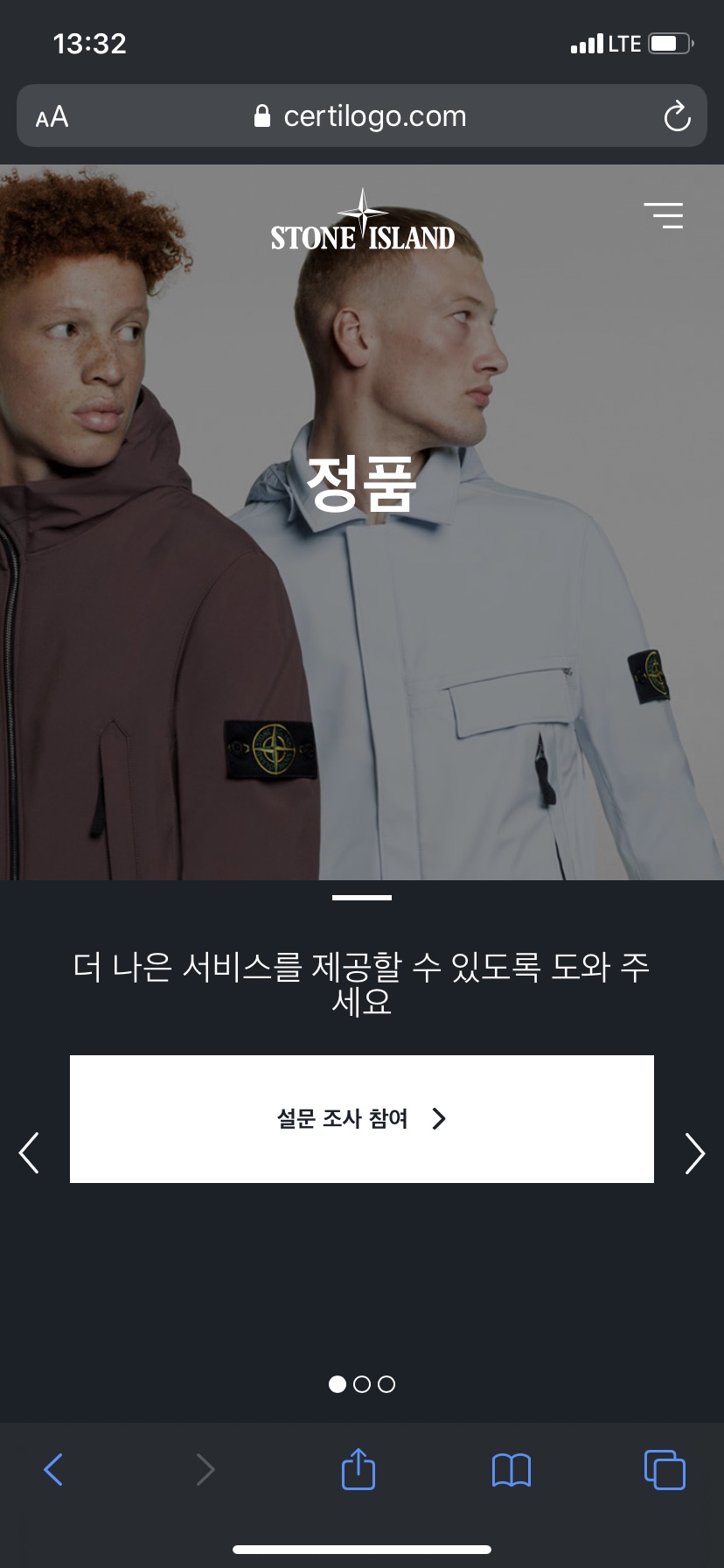Open the share sheet
Image resolution: width=724 pixels, height=1568 pixels.
359,1469
